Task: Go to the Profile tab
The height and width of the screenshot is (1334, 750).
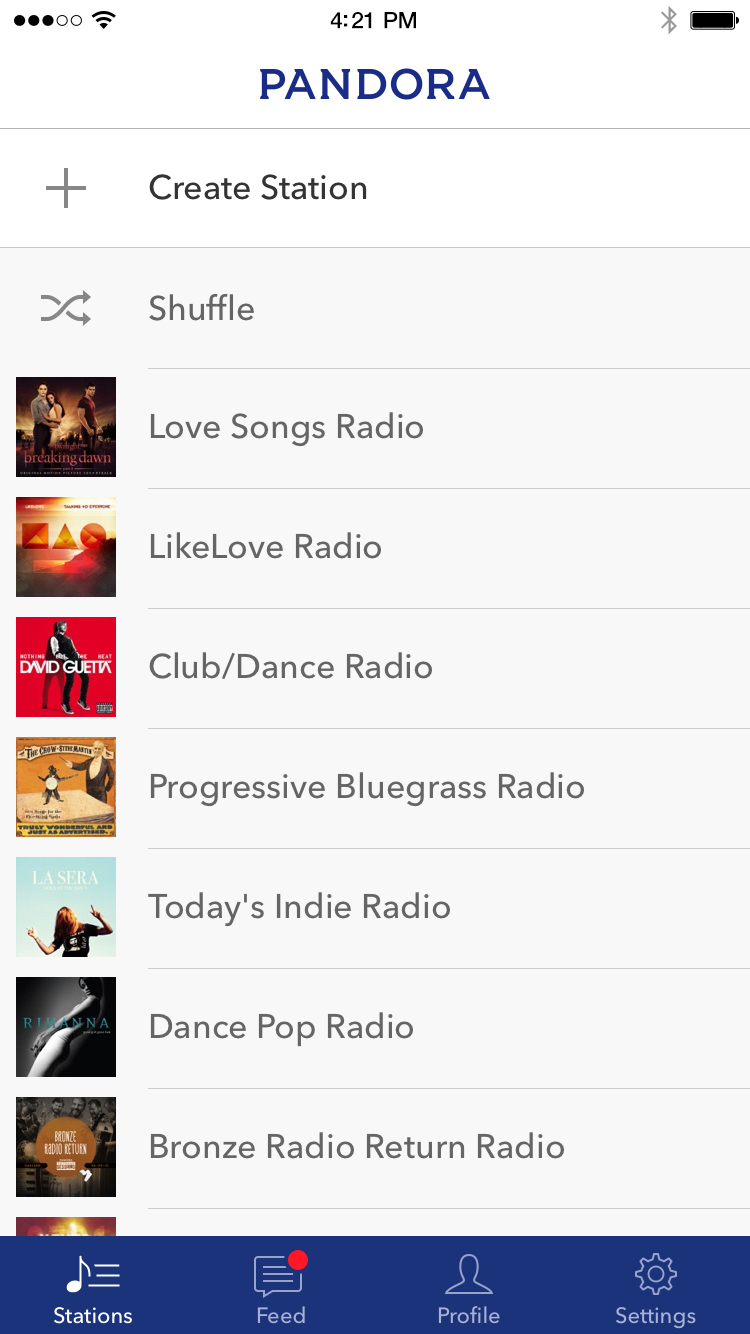Action: pos(468,1287)
